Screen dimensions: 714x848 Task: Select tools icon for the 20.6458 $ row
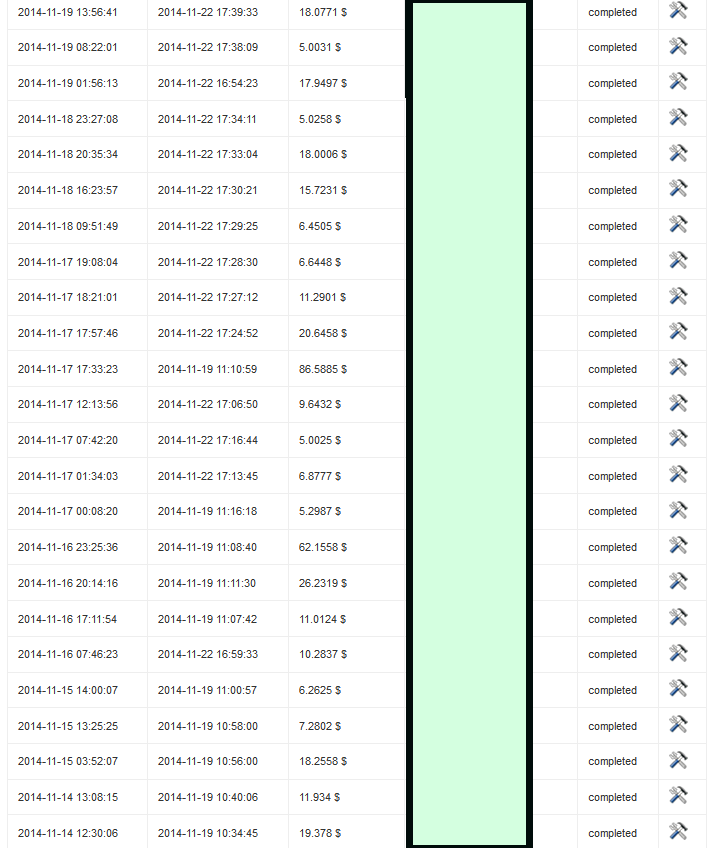pyautogui.click(x=678, y=332)
